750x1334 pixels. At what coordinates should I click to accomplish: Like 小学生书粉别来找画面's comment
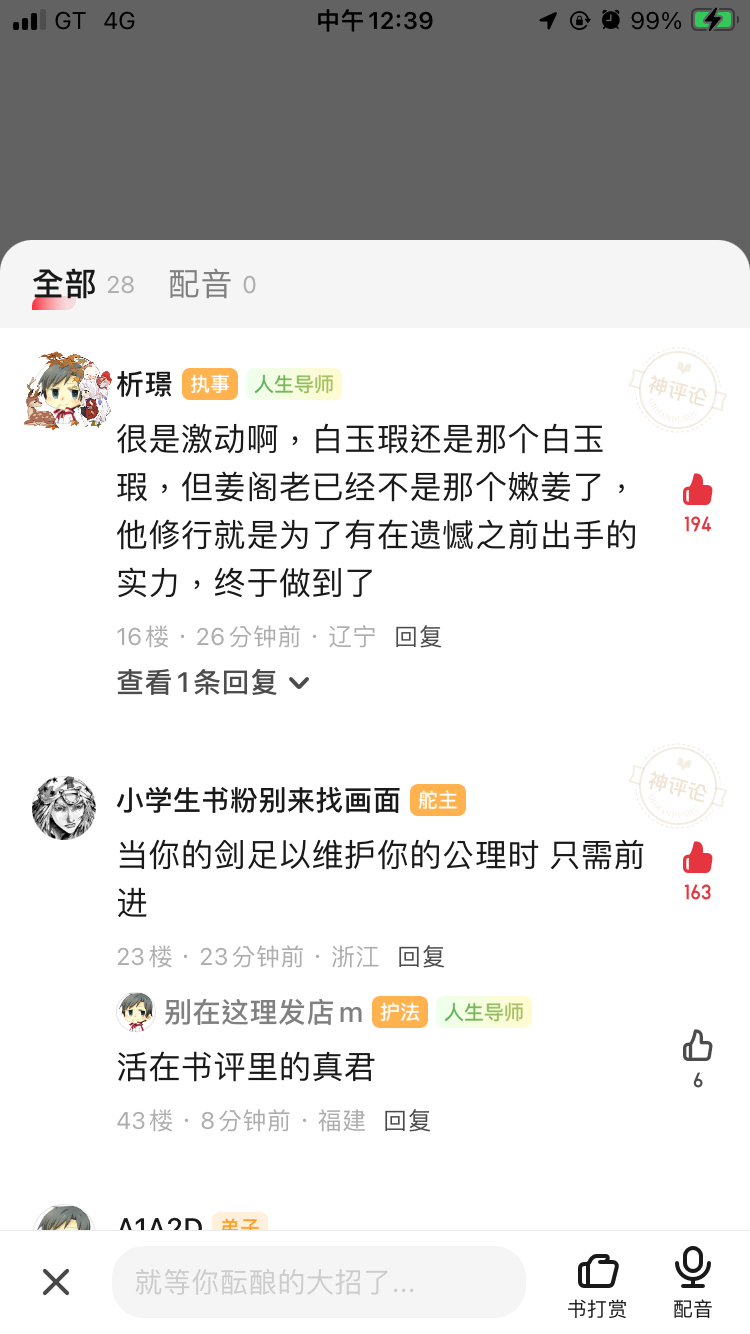coord(697,859)
